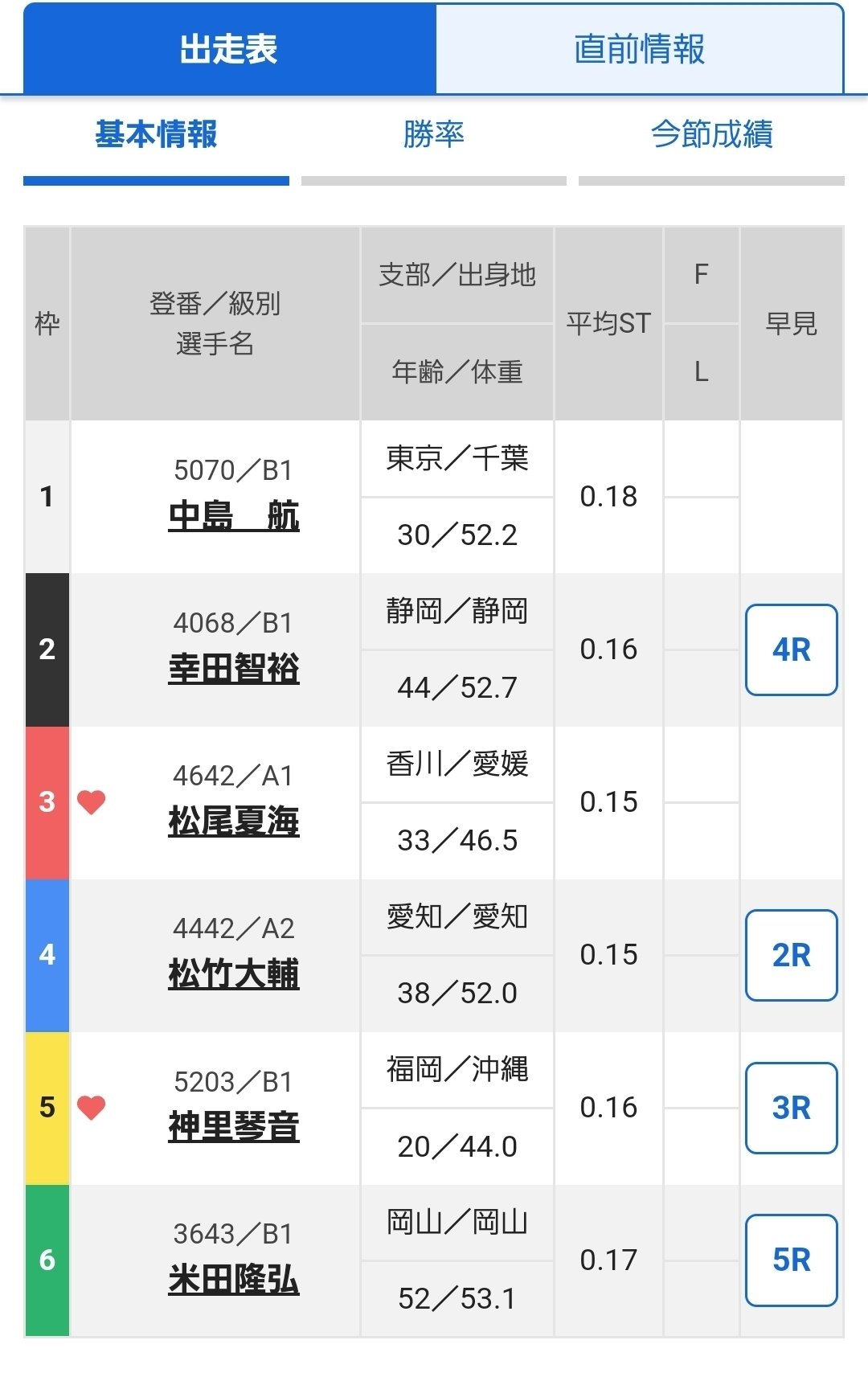The height and width of the screenshot is (1377, 868).
Task: Open the 3R race for 神里琴音
Action: (x=790, y=1109)
